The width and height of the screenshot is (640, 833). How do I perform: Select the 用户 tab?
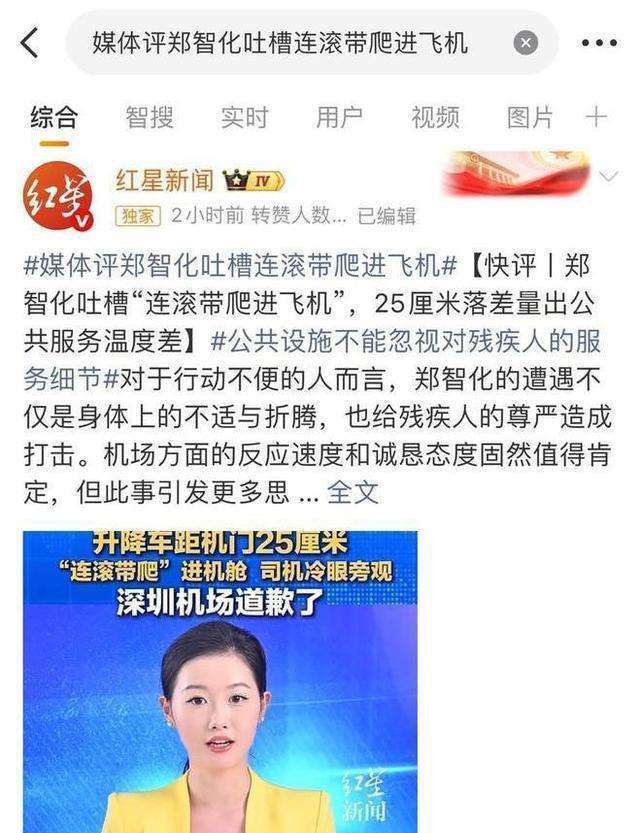tap(339, 117)
